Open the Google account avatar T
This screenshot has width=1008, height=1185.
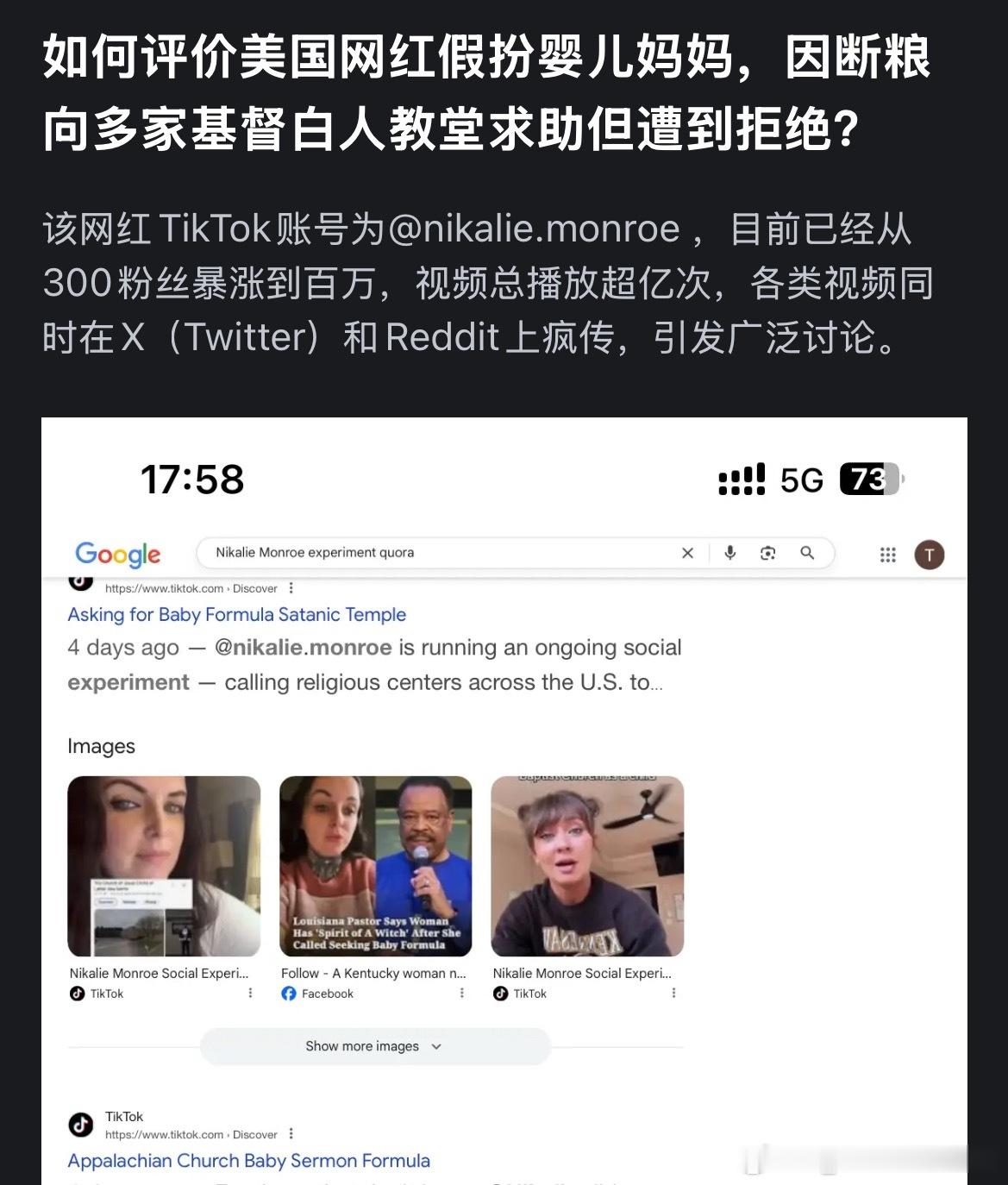coord(929,555)
